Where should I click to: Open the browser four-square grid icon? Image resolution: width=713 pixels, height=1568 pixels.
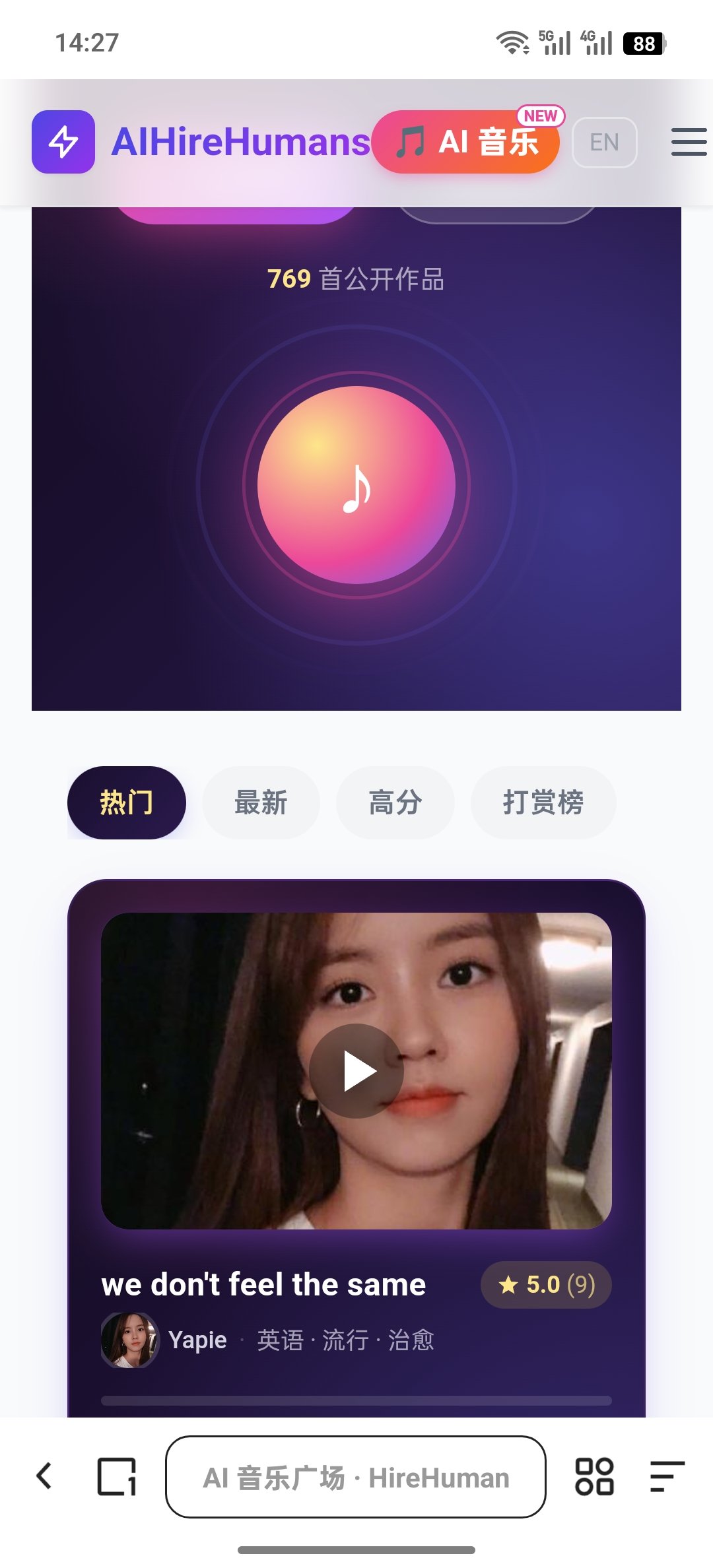click(x=594, y=1476)
